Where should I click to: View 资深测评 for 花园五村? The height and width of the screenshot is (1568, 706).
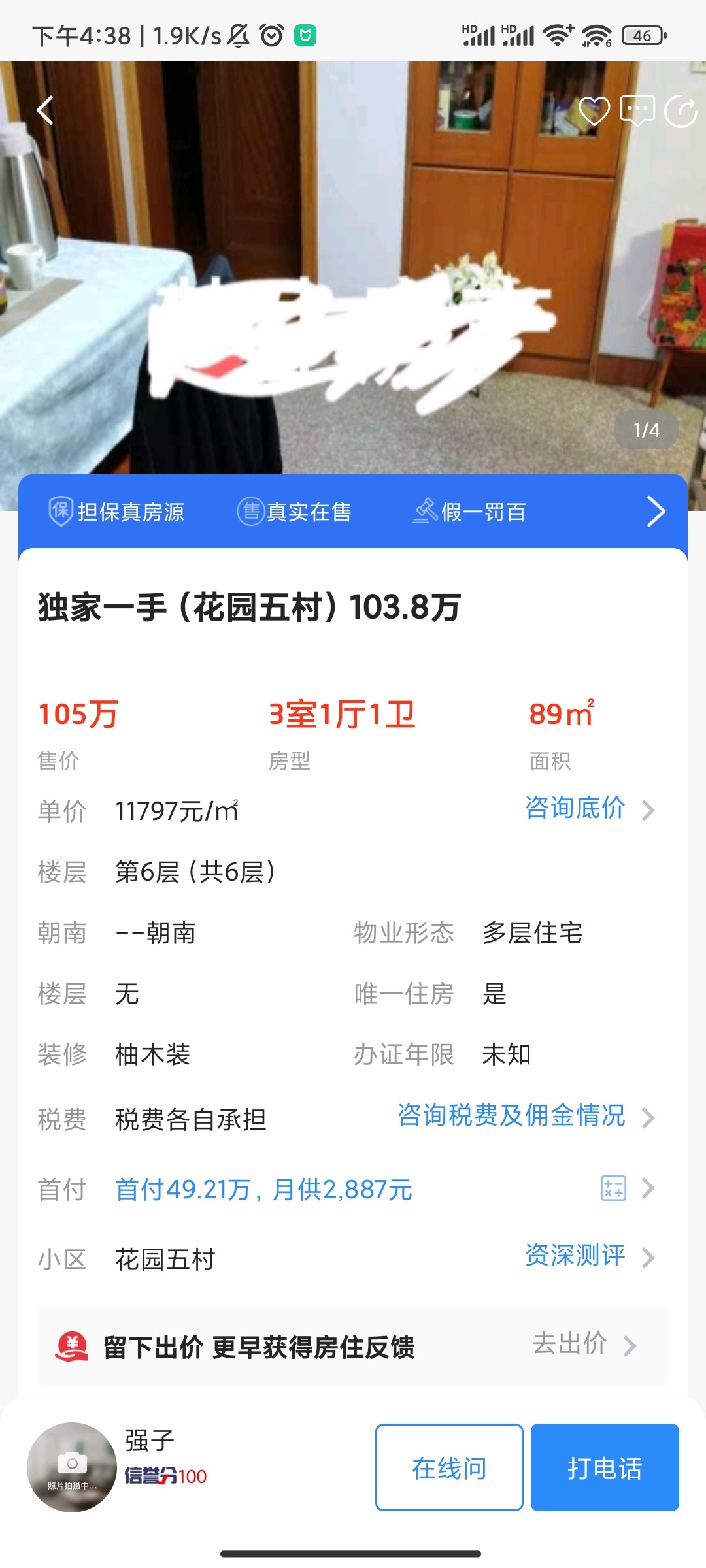(588, 1256)
